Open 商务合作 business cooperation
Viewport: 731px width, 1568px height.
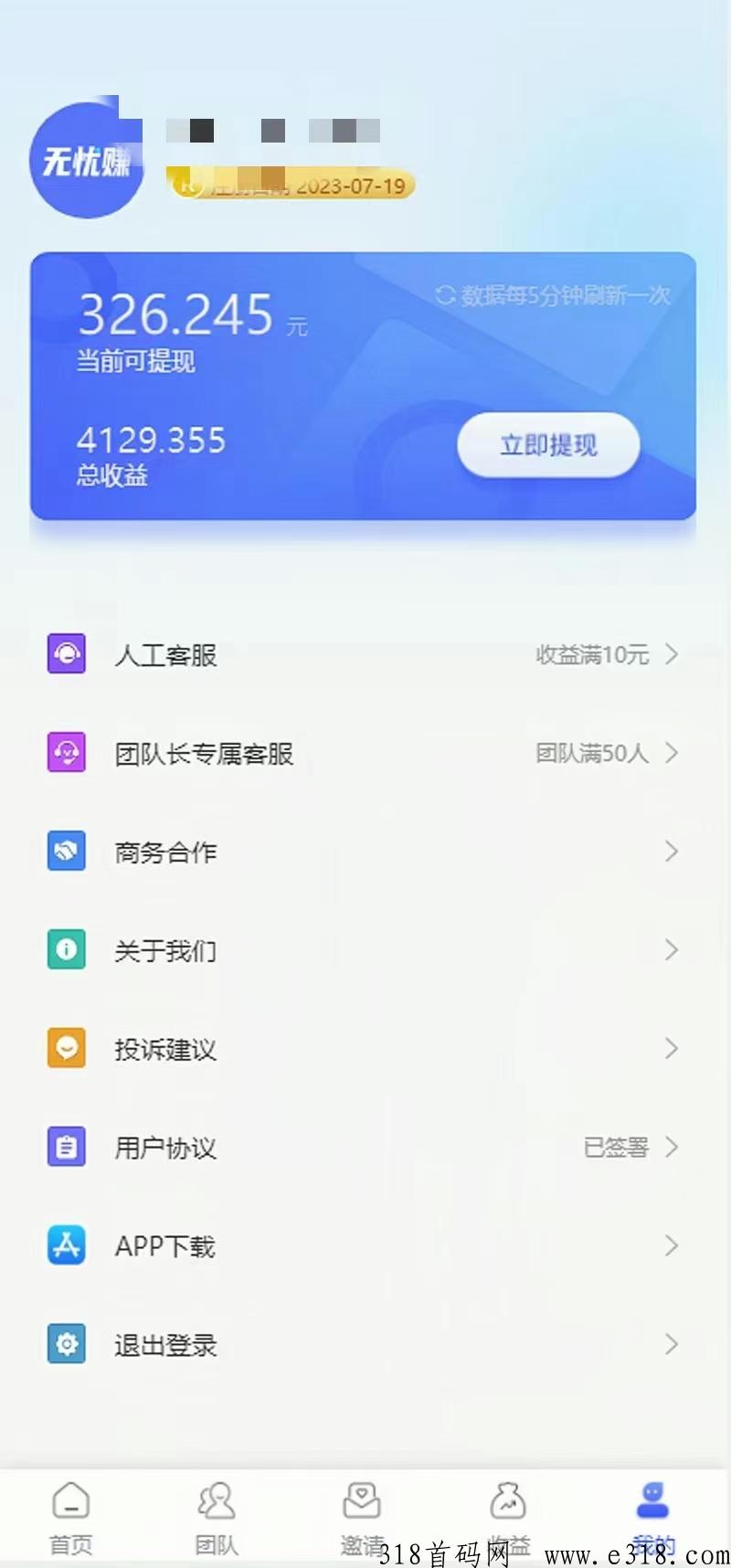(365, 853)
